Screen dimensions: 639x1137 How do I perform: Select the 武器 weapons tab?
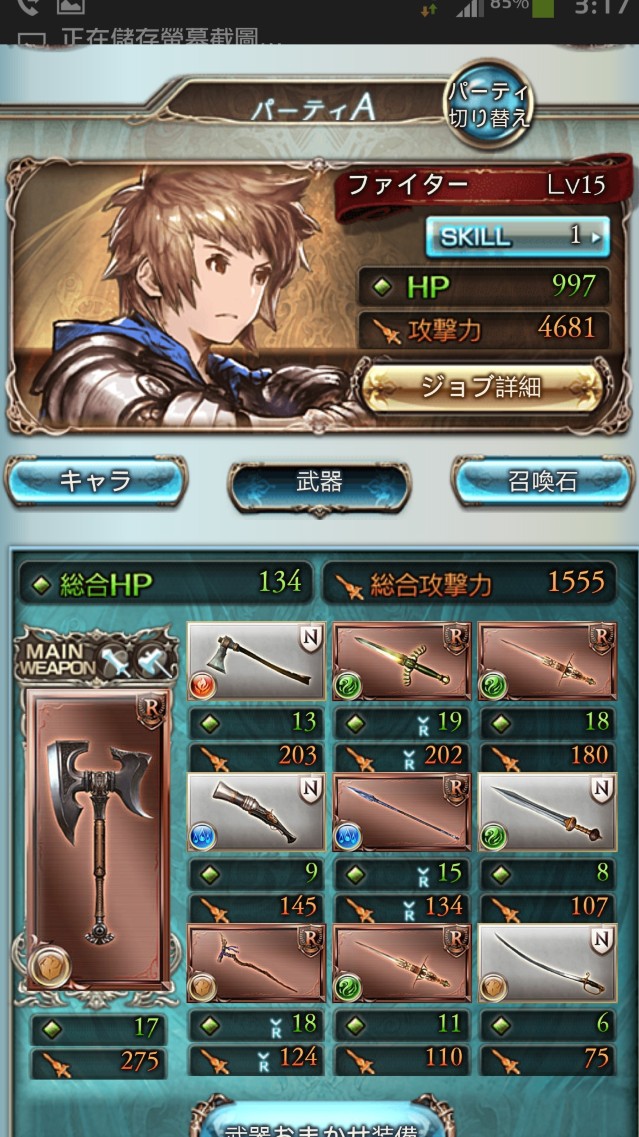[x=319, y=484]
